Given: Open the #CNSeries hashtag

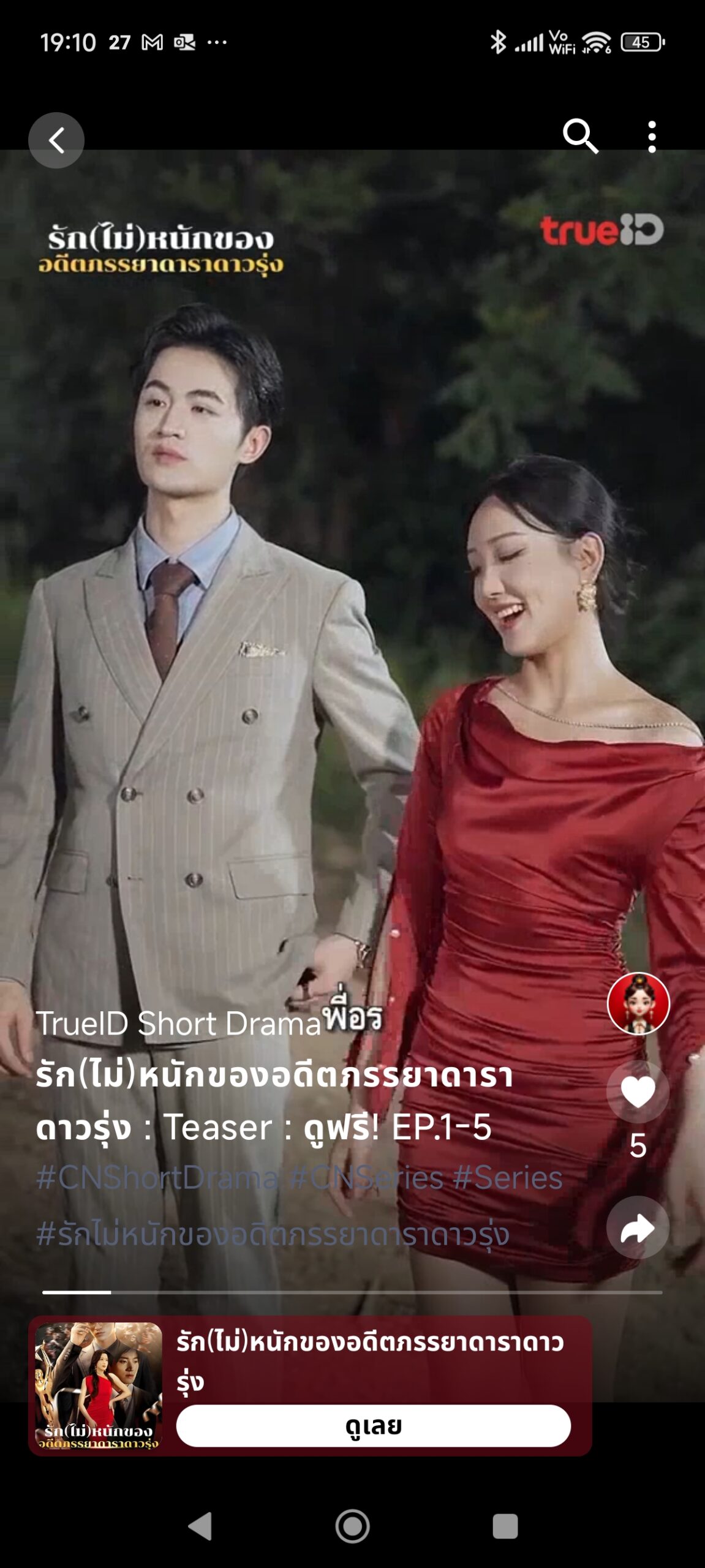Looking at the screenshot, I should click(366, 1177).
